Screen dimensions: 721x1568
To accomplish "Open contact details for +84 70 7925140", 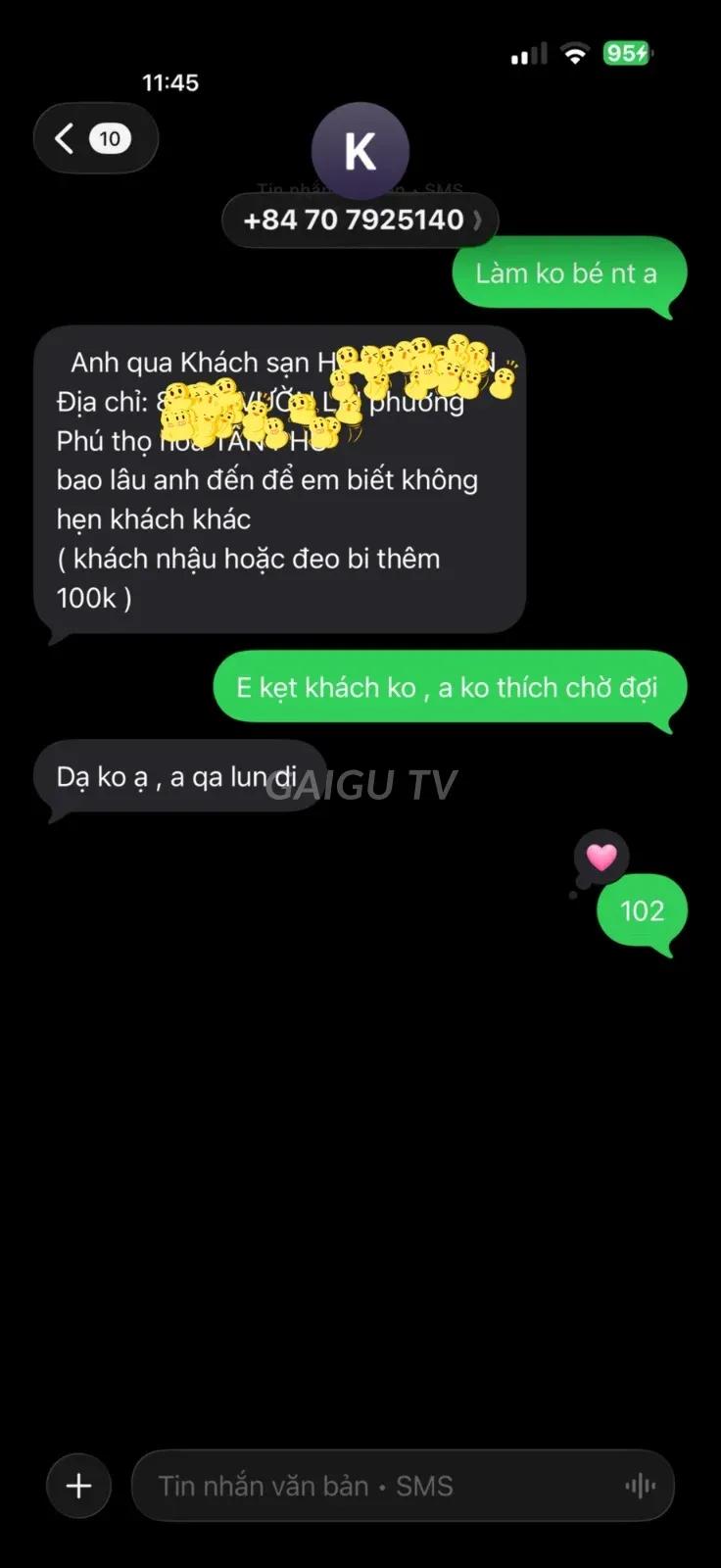I will click(360, 220).
